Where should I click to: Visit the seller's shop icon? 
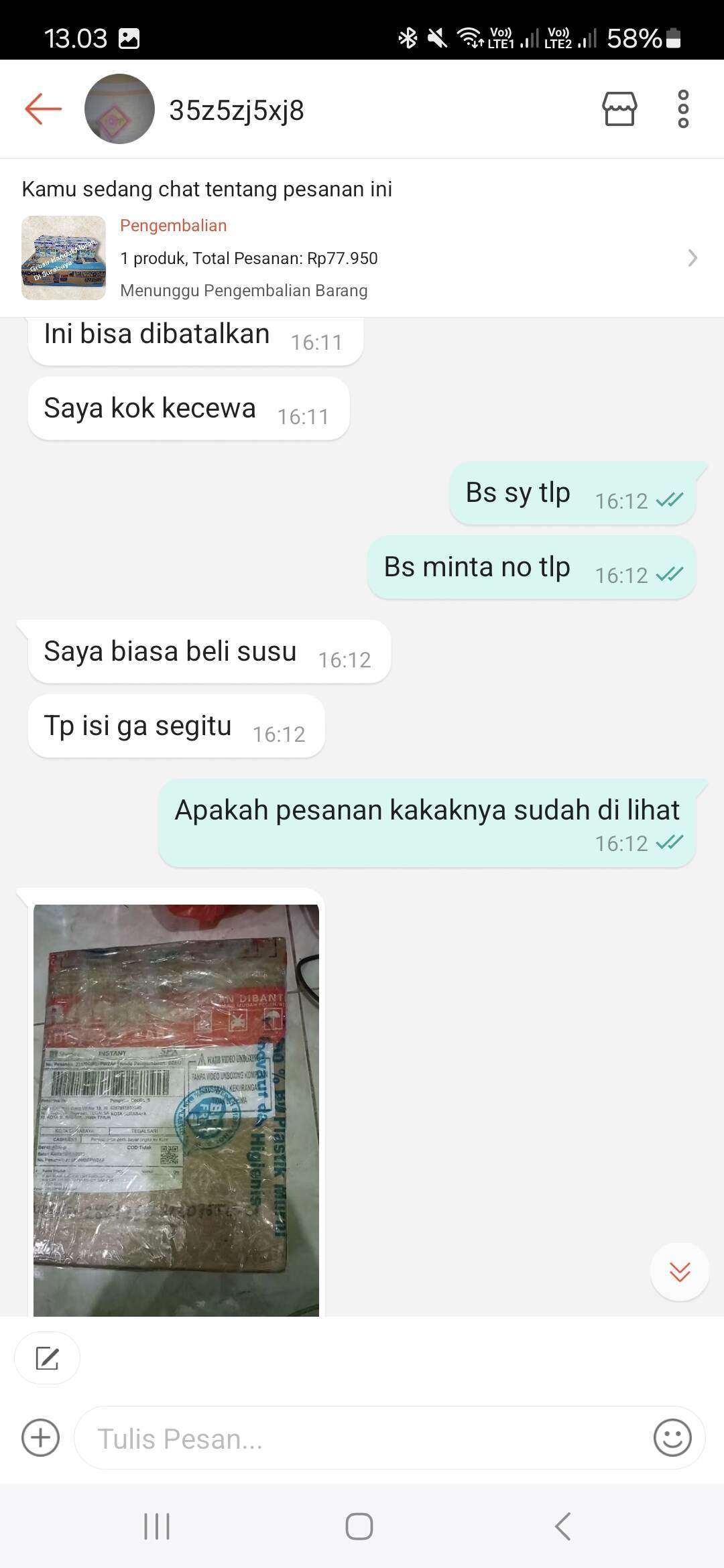(x=619, y=109)
